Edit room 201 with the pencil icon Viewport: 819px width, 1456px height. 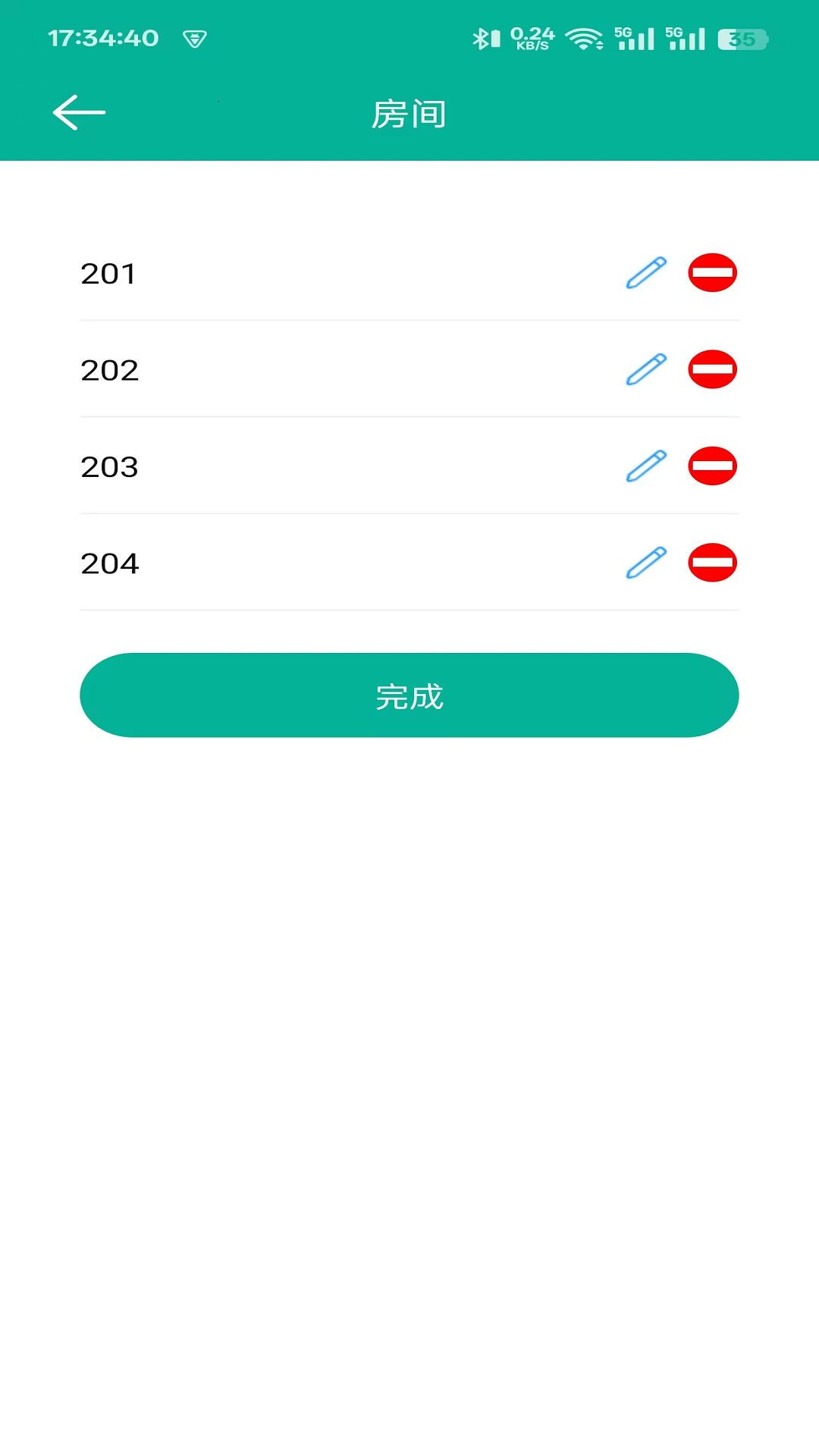(645, 272)
